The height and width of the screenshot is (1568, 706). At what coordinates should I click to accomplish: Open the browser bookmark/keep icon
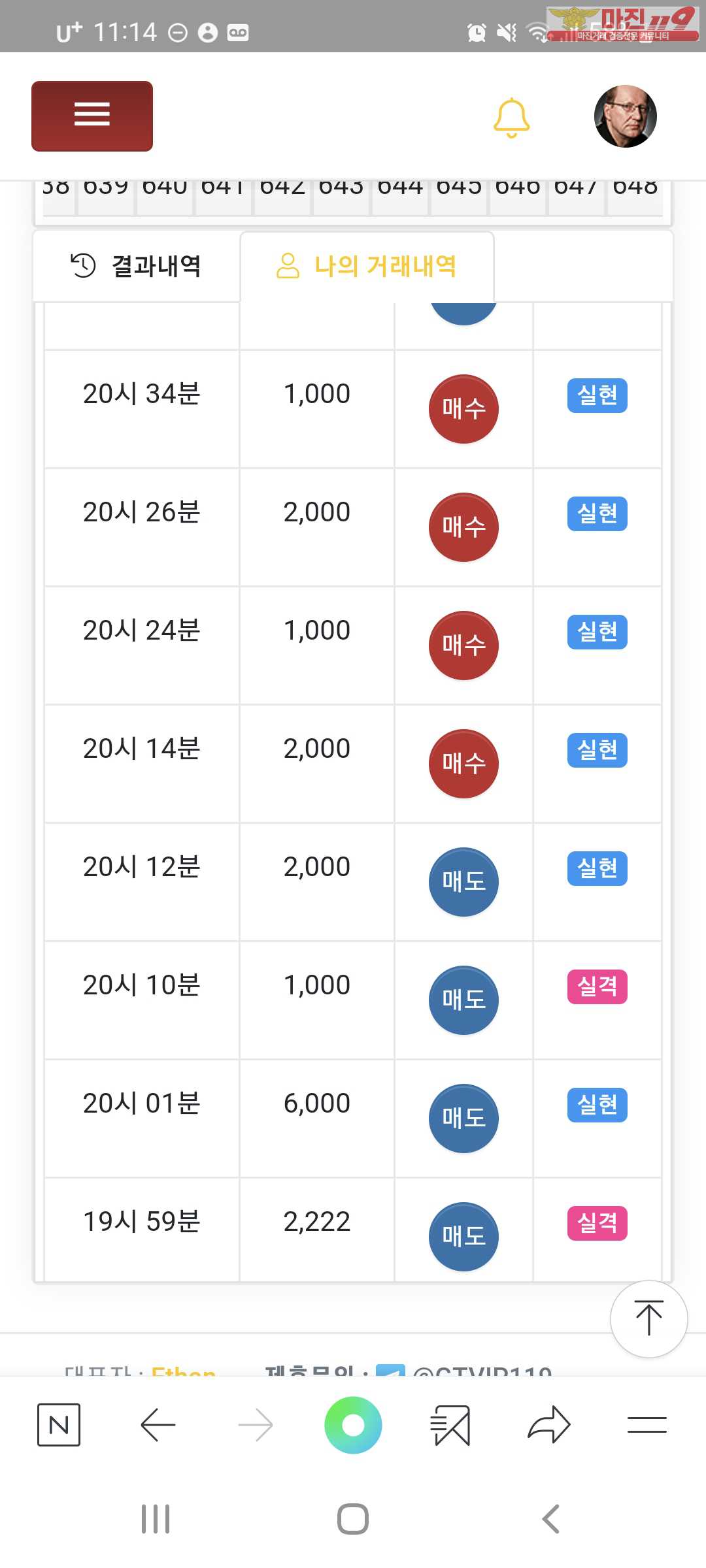coord(450,1425)
